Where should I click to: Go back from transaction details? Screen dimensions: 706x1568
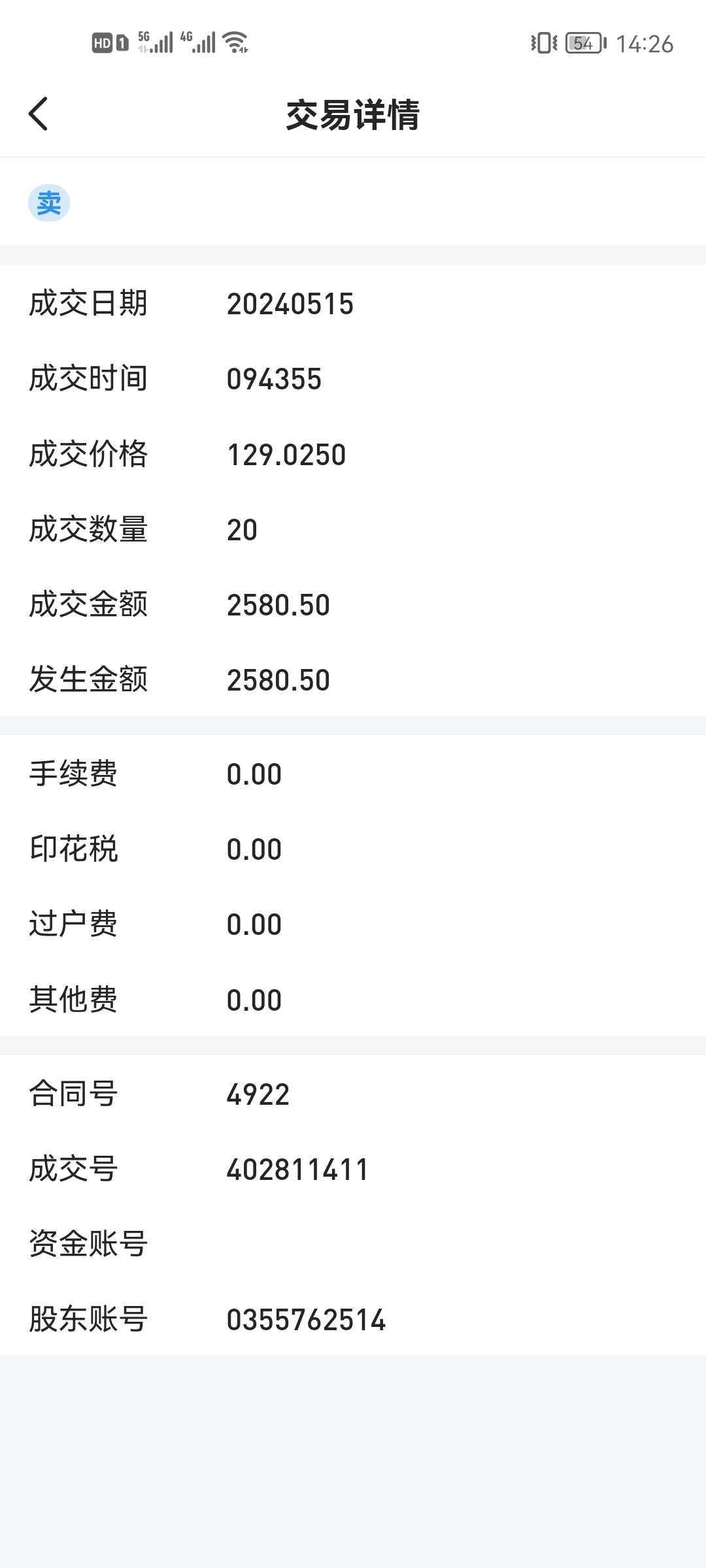[39, 114]
